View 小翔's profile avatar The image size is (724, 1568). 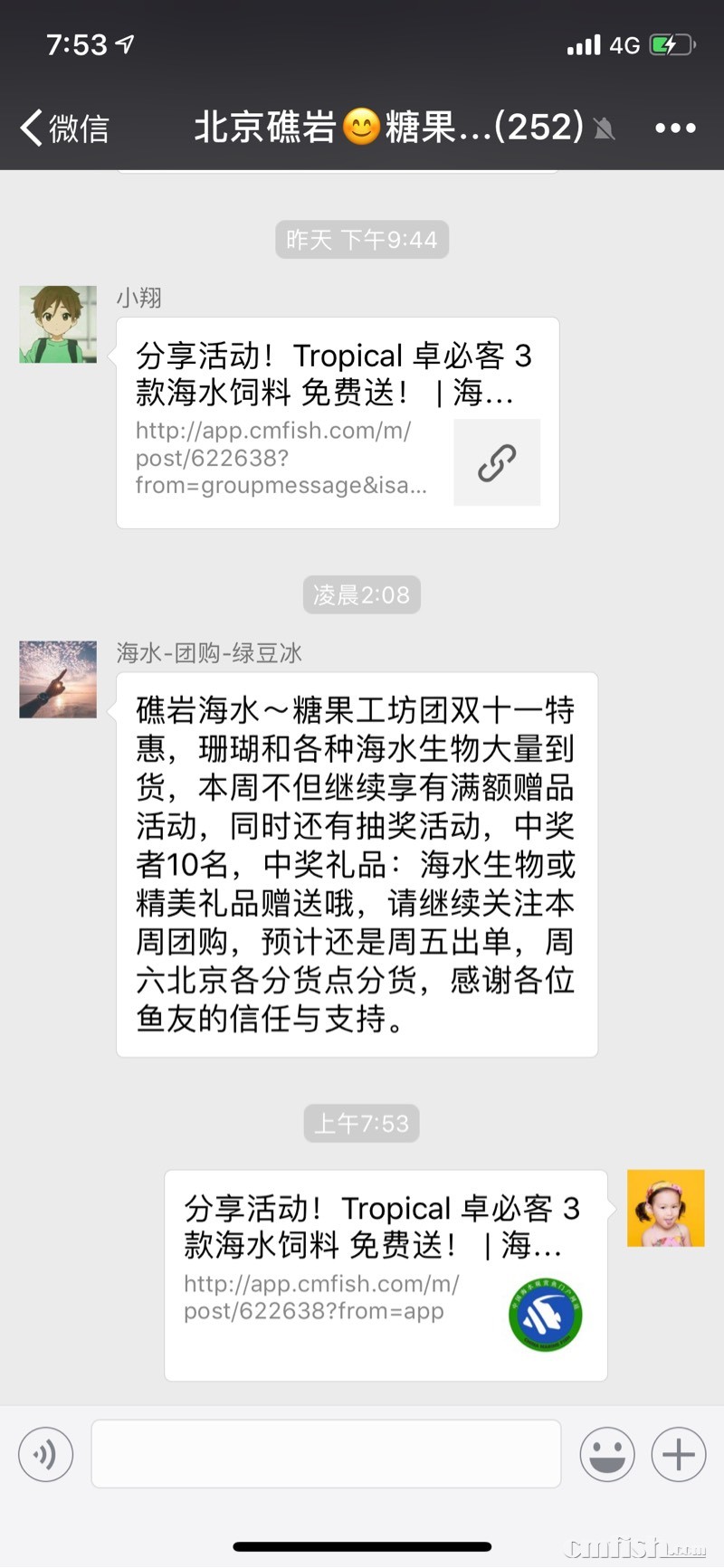[x=58, y=325]
